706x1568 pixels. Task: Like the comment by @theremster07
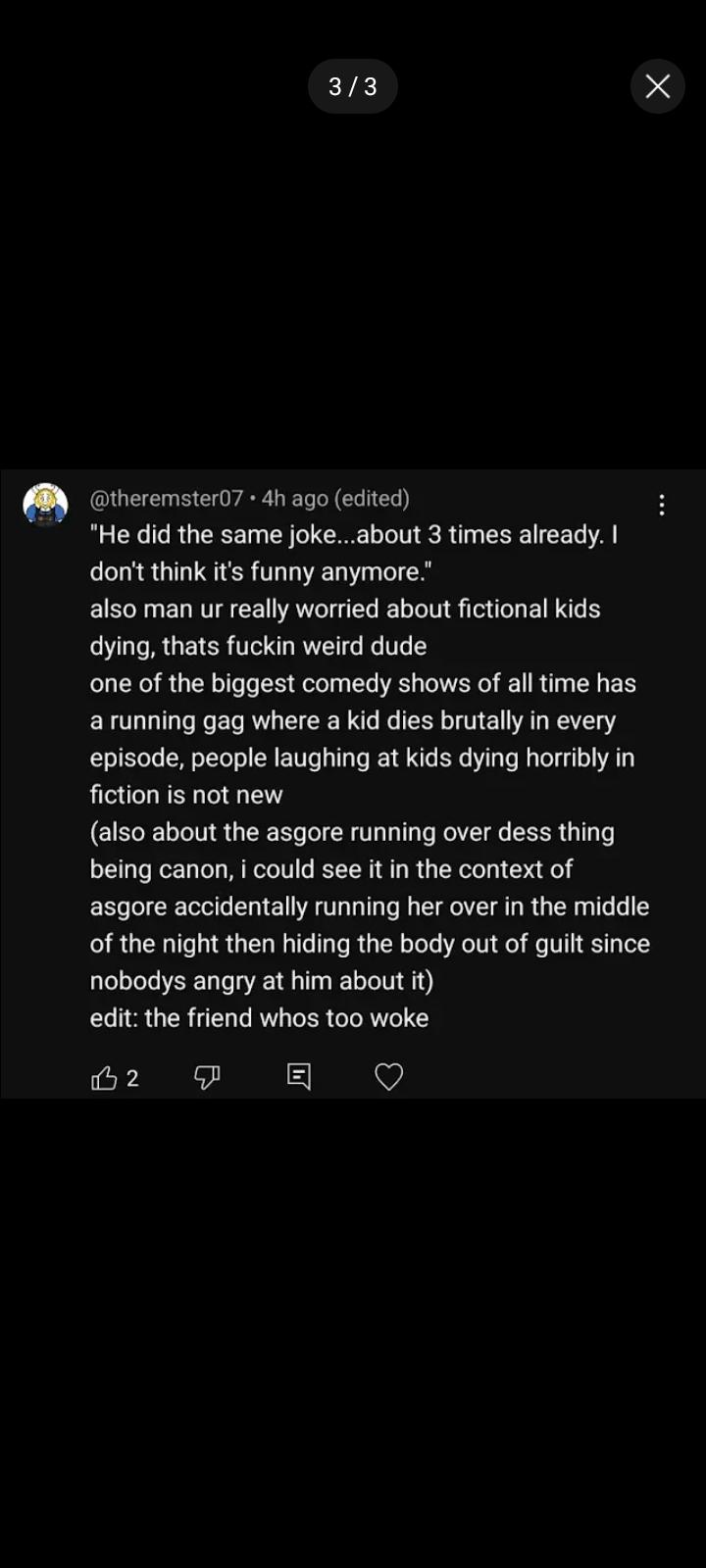(104, 1078)
